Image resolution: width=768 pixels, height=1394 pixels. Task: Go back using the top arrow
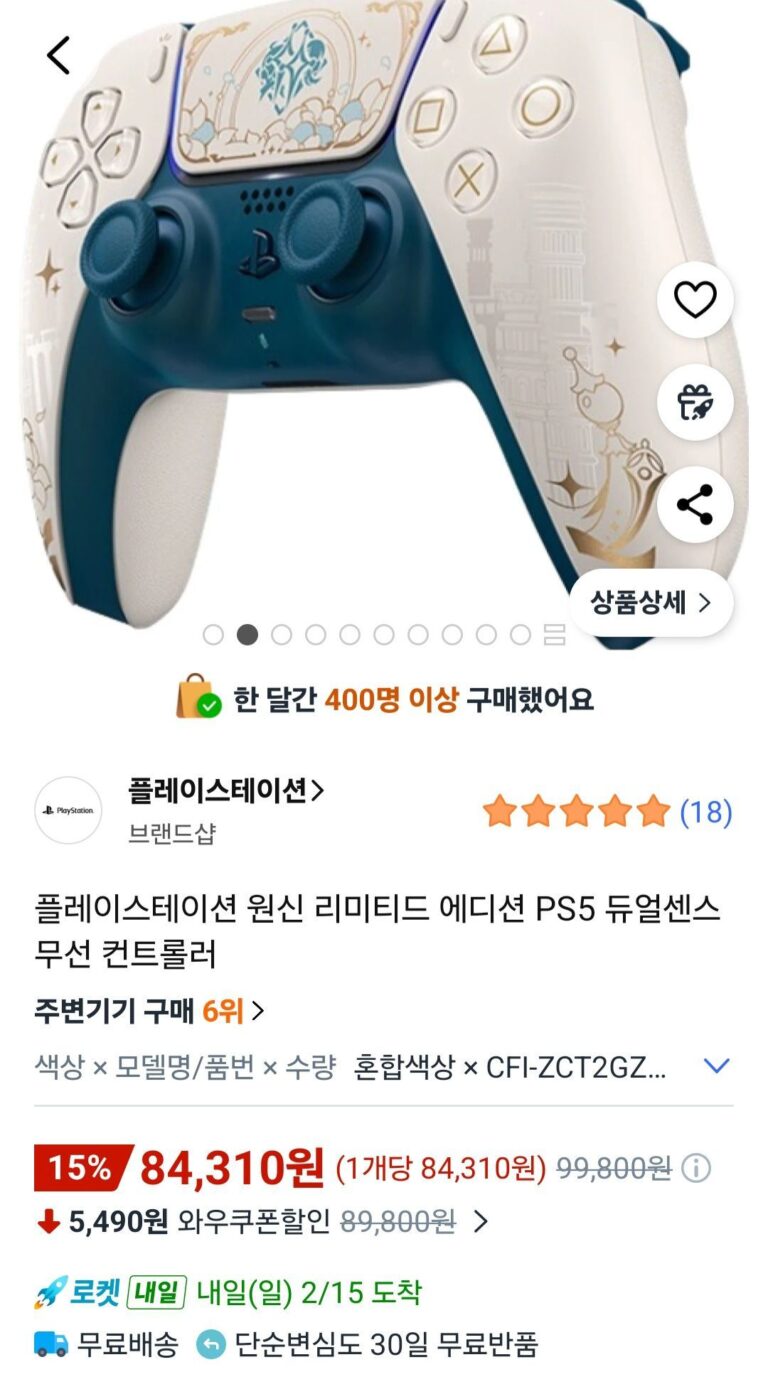click(x=59, y=55)
